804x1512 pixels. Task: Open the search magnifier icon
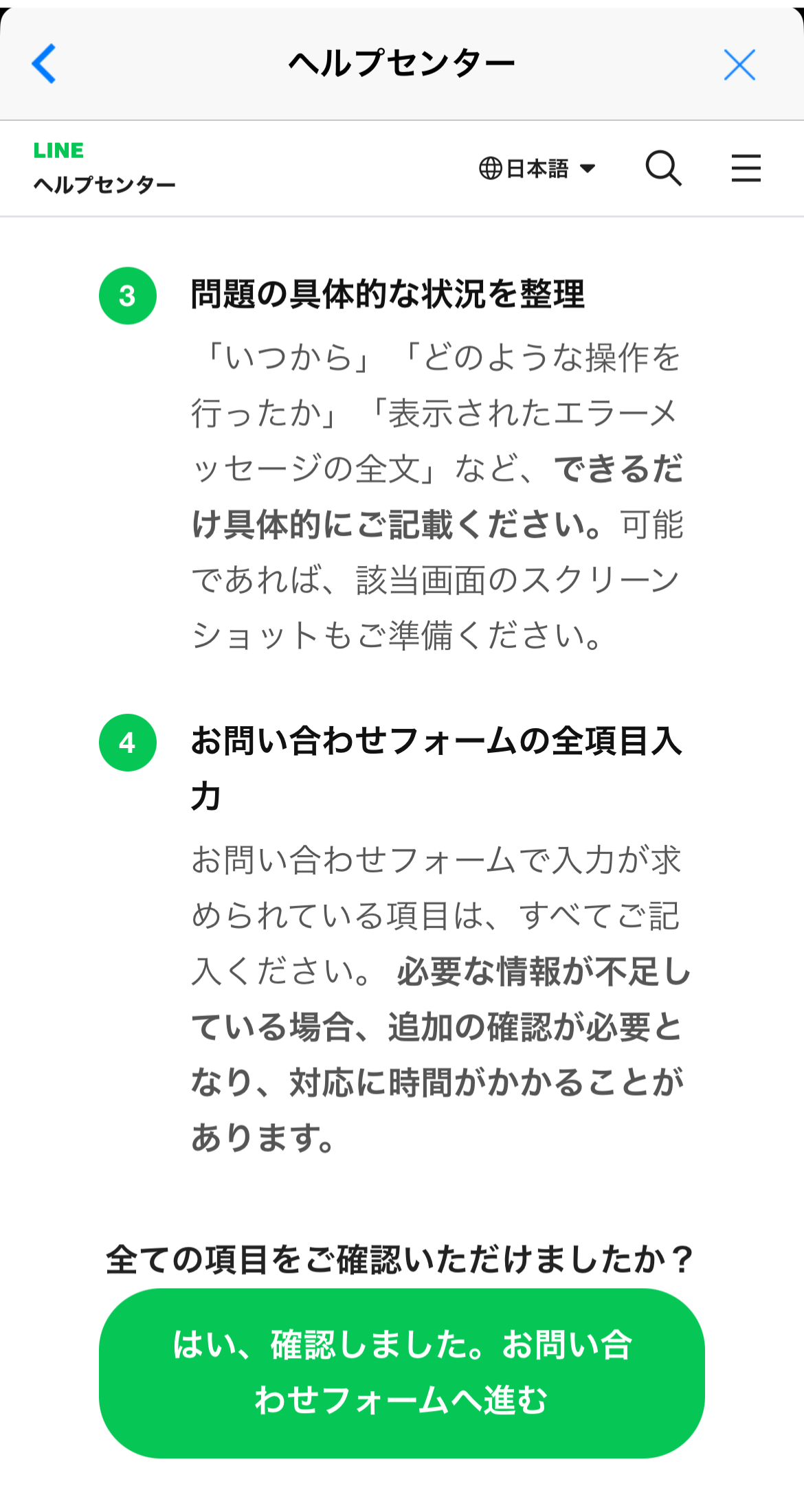(663, 168)
